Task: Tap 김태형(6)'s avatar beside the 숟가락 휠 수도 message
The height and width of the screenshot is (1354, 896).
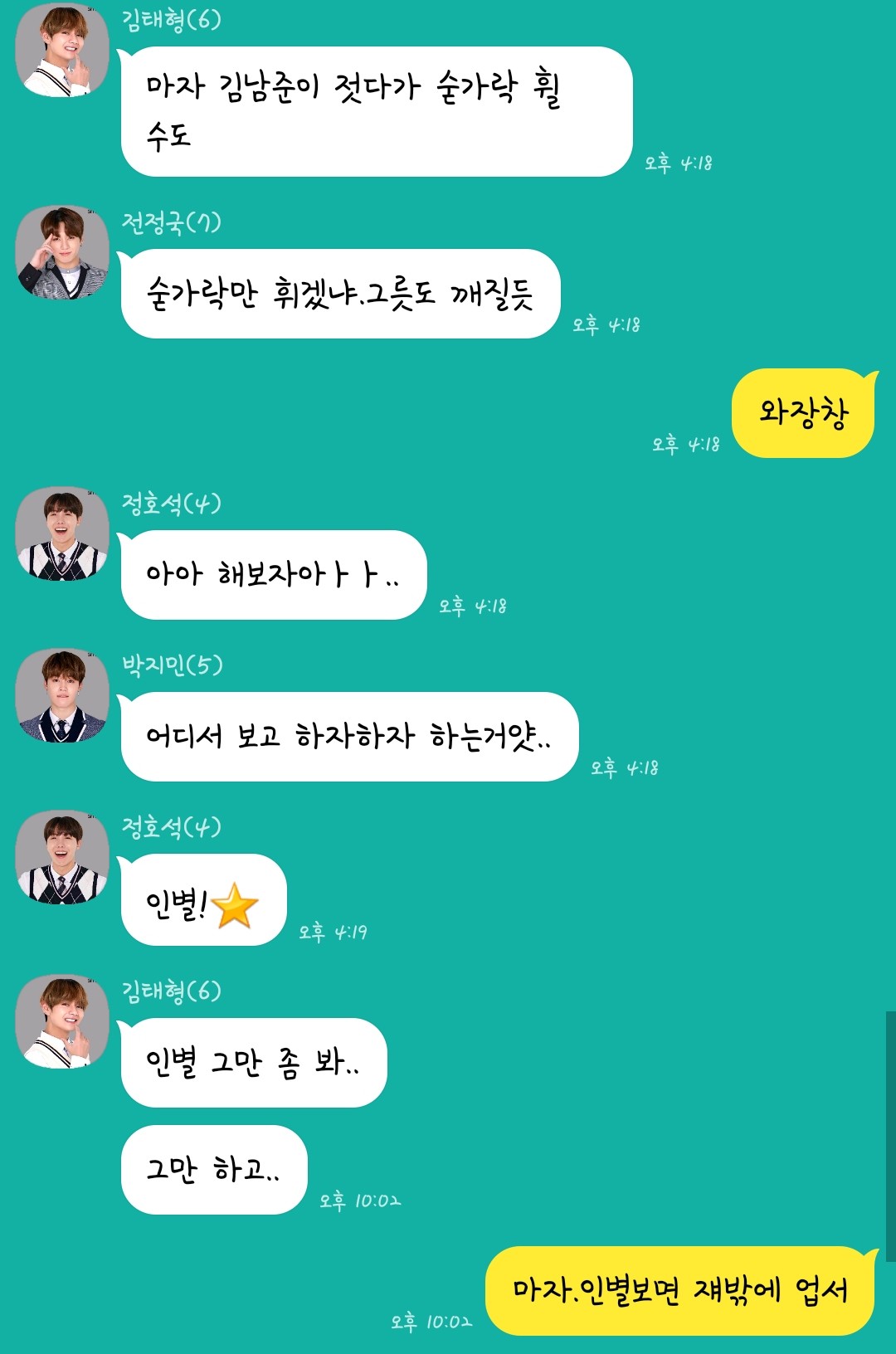Action: click(62, 50)
